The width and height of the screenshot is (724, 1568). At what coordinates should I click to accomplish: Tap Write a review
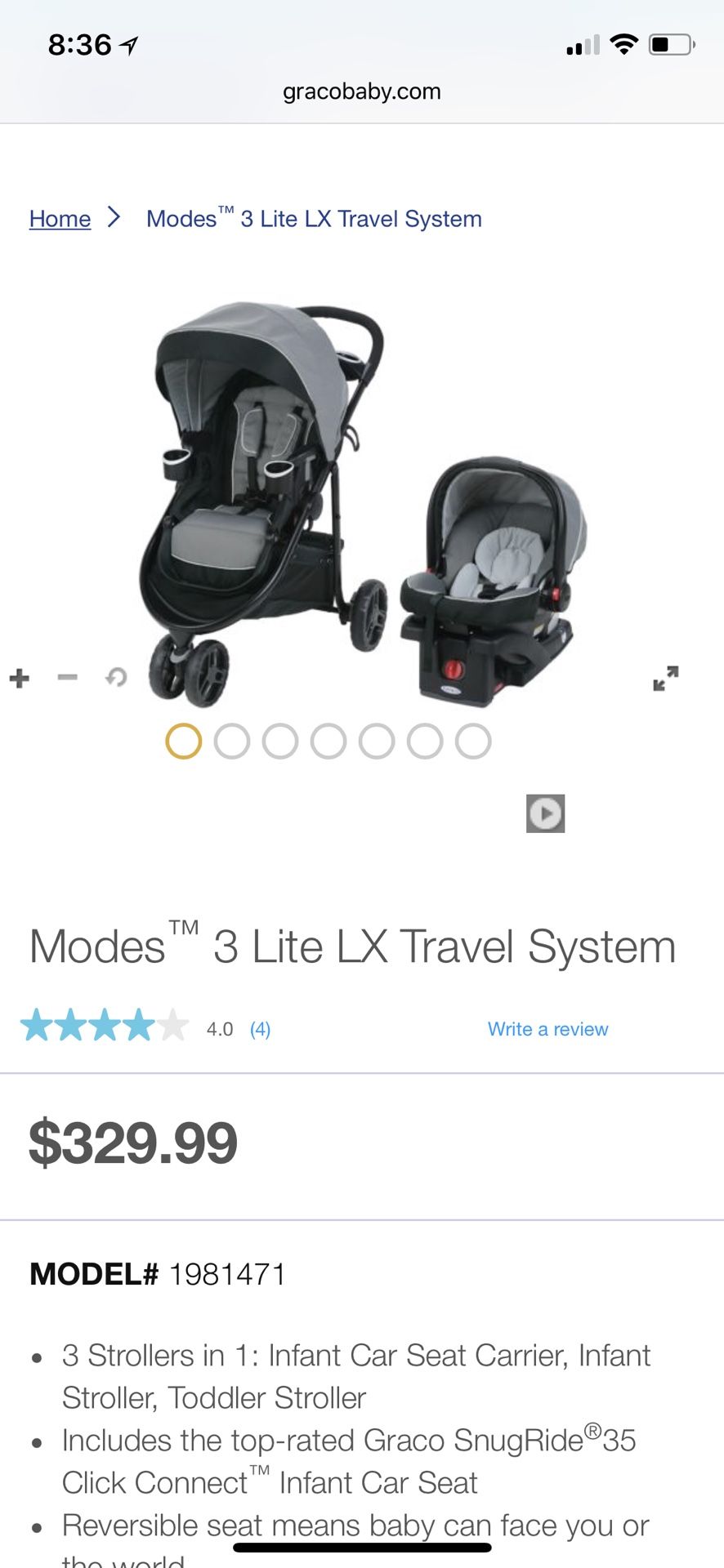pyautogui.click(x=547, y=1029)
